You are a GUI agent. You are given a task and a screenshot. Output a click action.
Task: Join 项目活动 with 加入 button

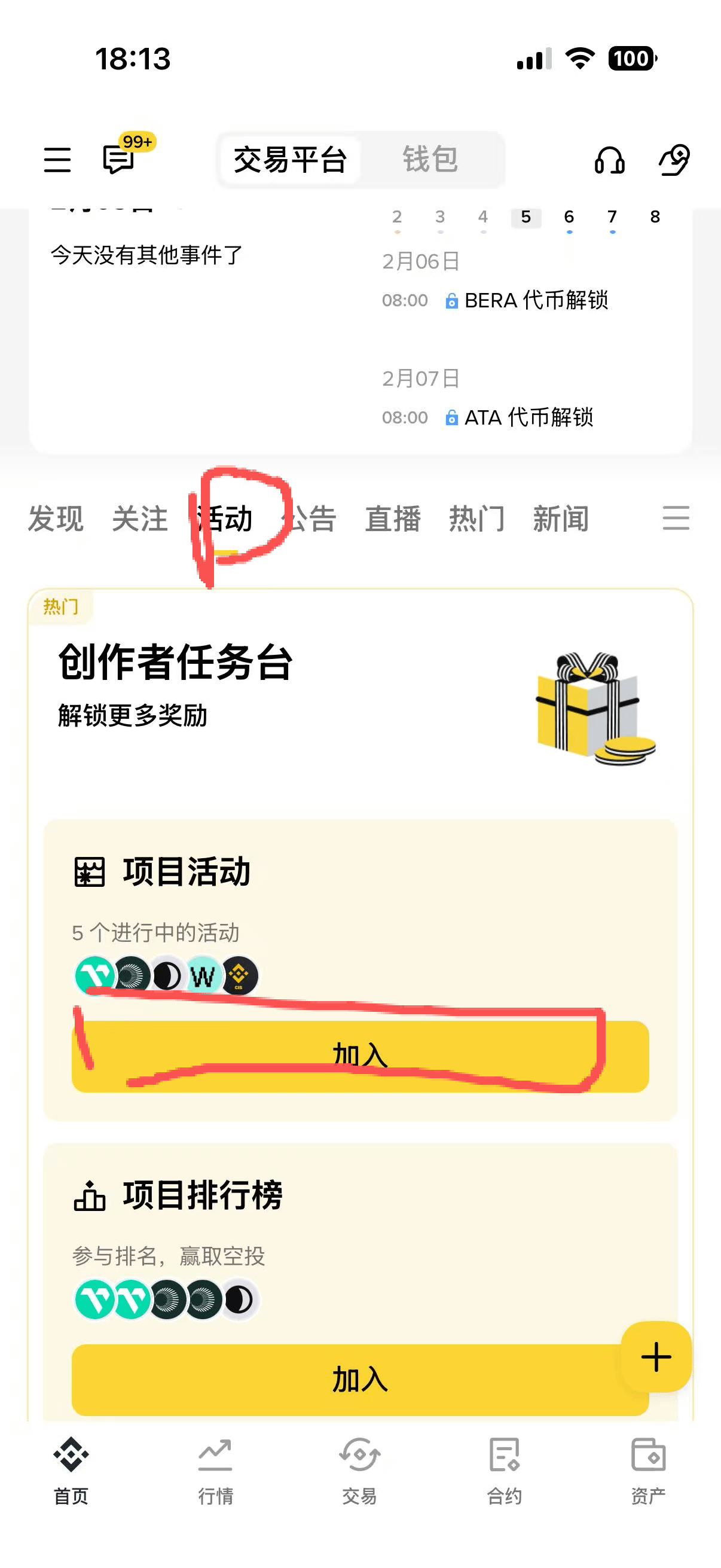(360, 1056)
